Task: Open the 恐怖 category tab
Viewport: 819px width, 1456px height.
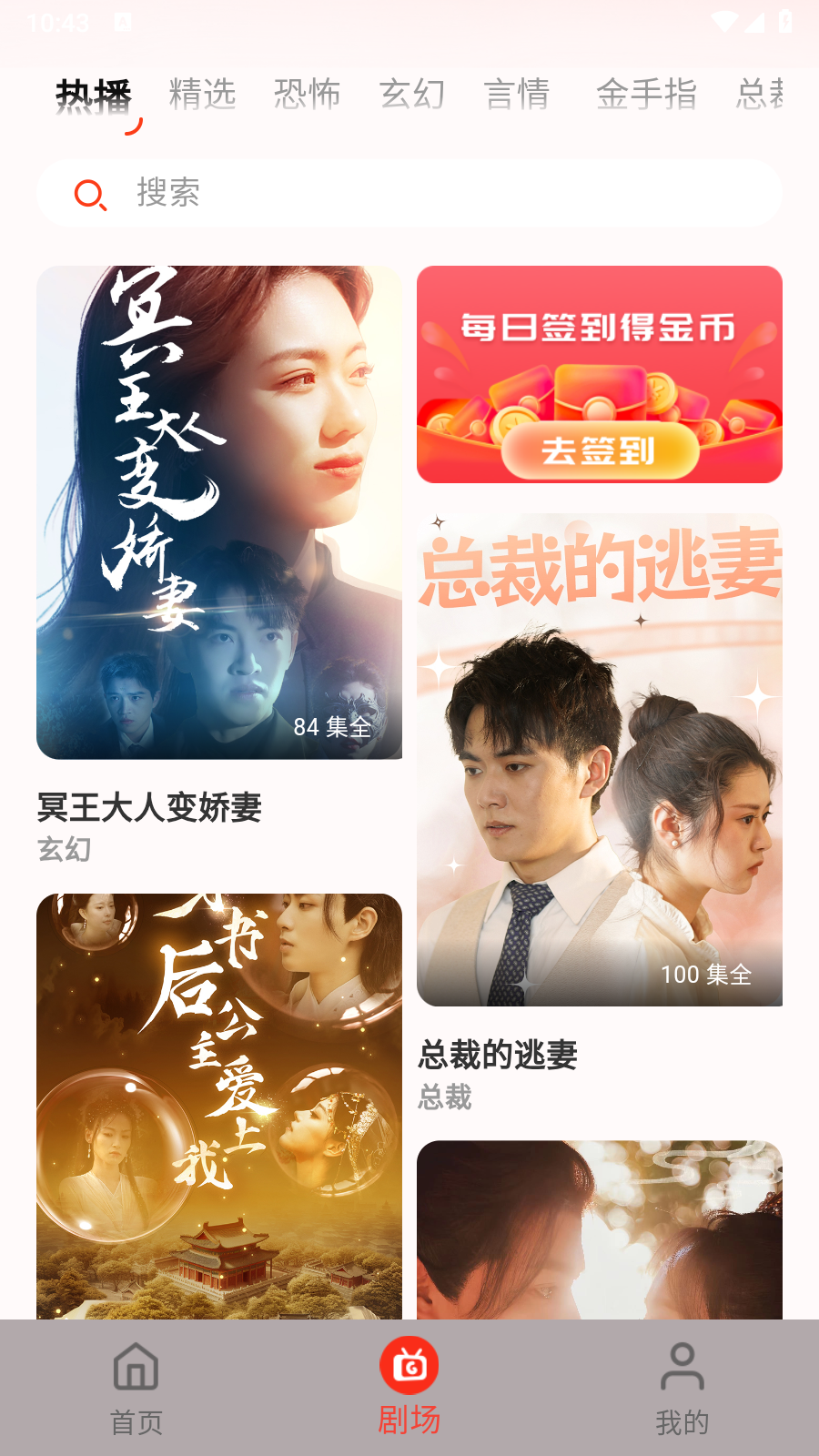Action: (308, 94)
